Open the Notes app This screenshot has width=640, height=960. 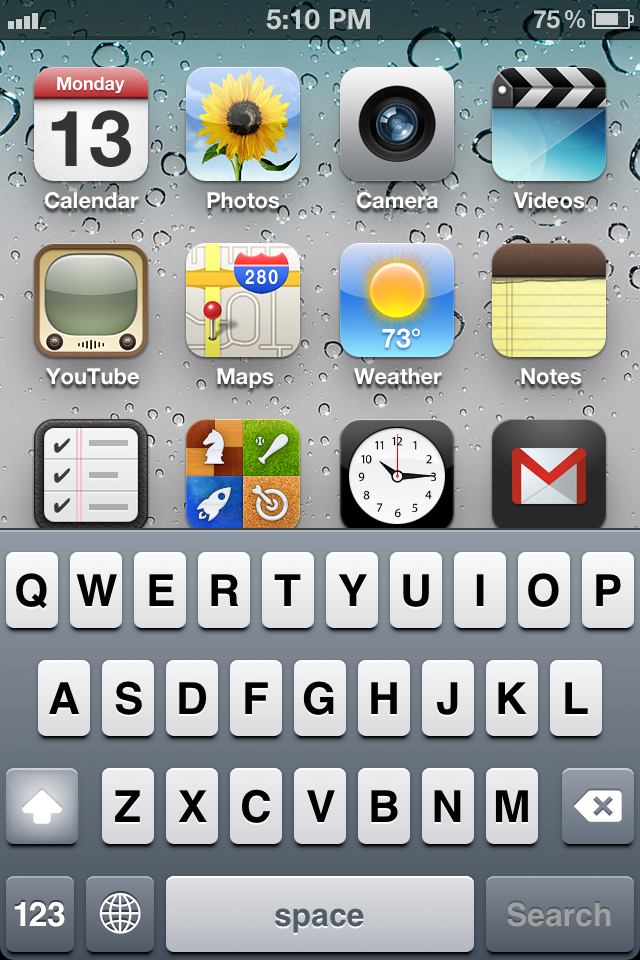tap(549, 301)
